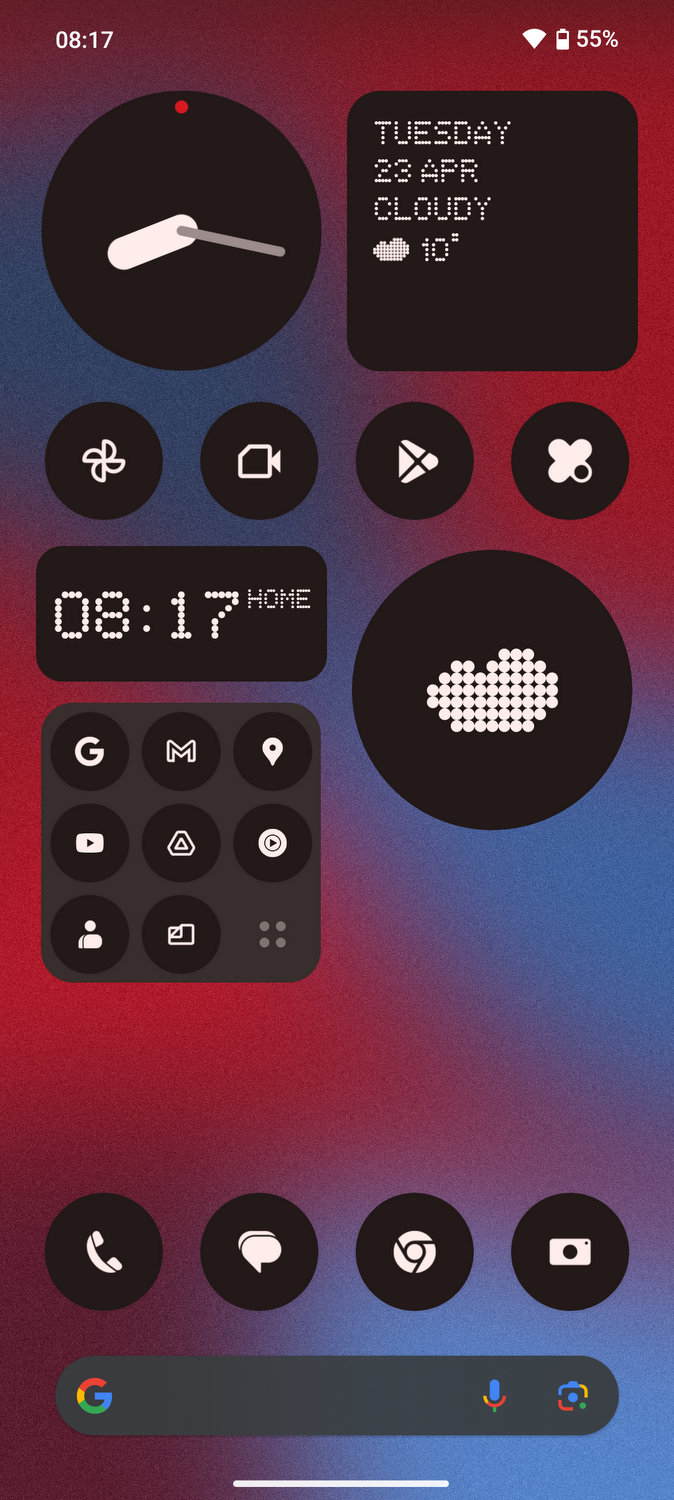Open Contacts from the folder
The height and width of the screenshot is (1500, 674).
pos(90,935)
